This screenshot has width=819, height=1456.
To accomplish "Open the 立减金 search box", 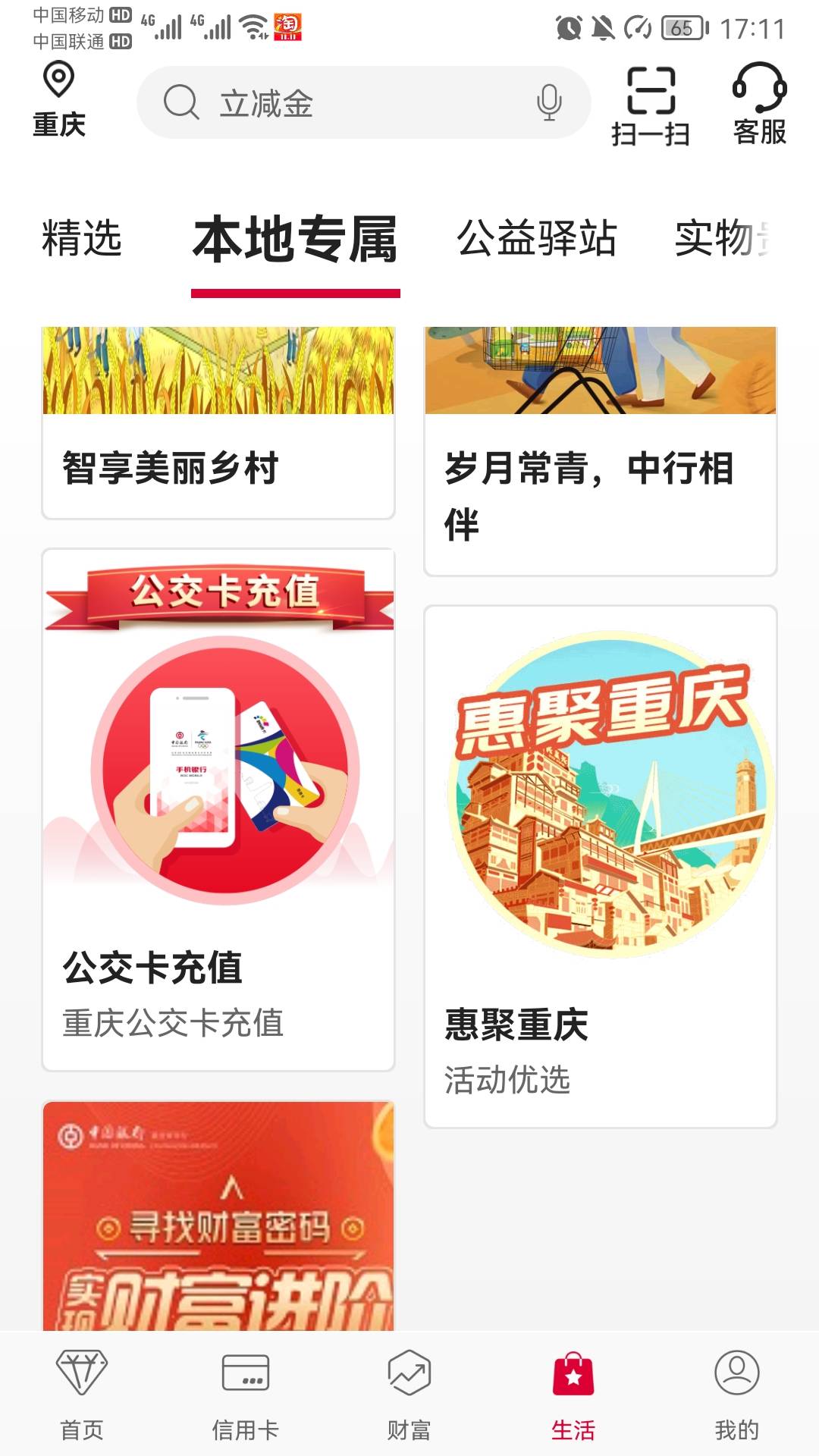I will point(341,103).
